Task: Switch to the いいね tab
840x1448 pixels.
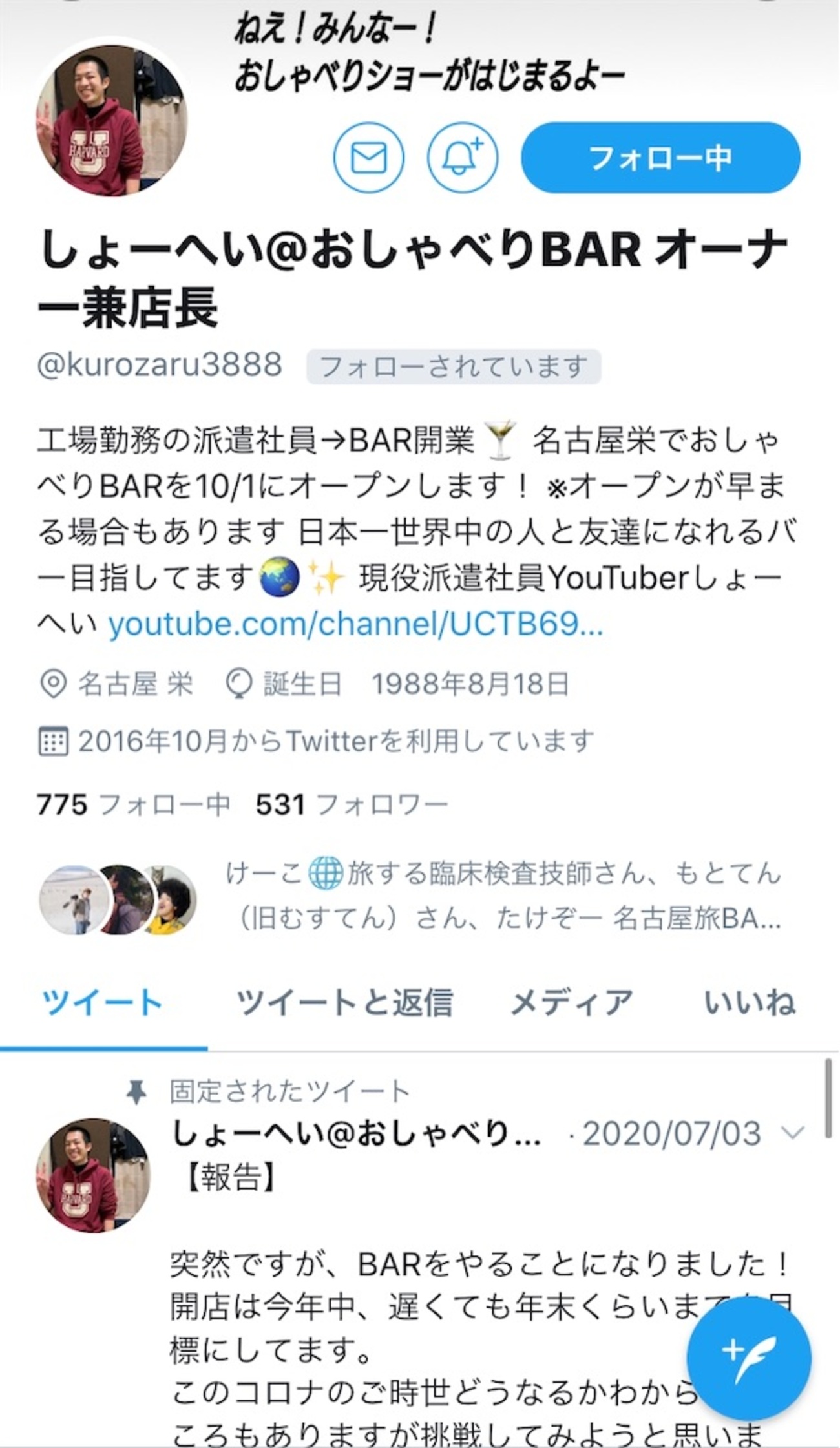Action: point(750,1002)
